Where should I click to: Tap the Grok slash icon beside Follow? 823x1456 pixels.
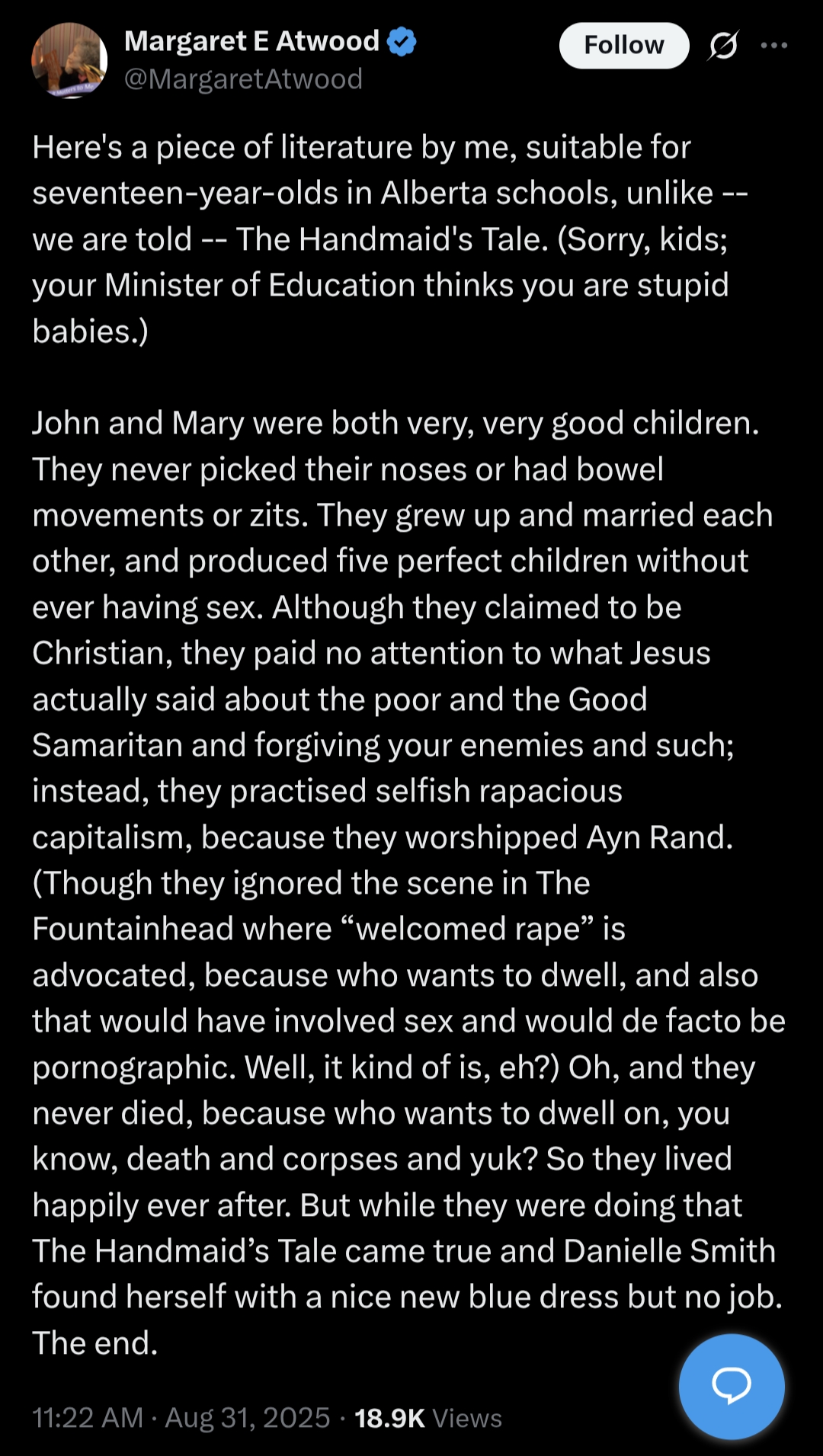722,46
